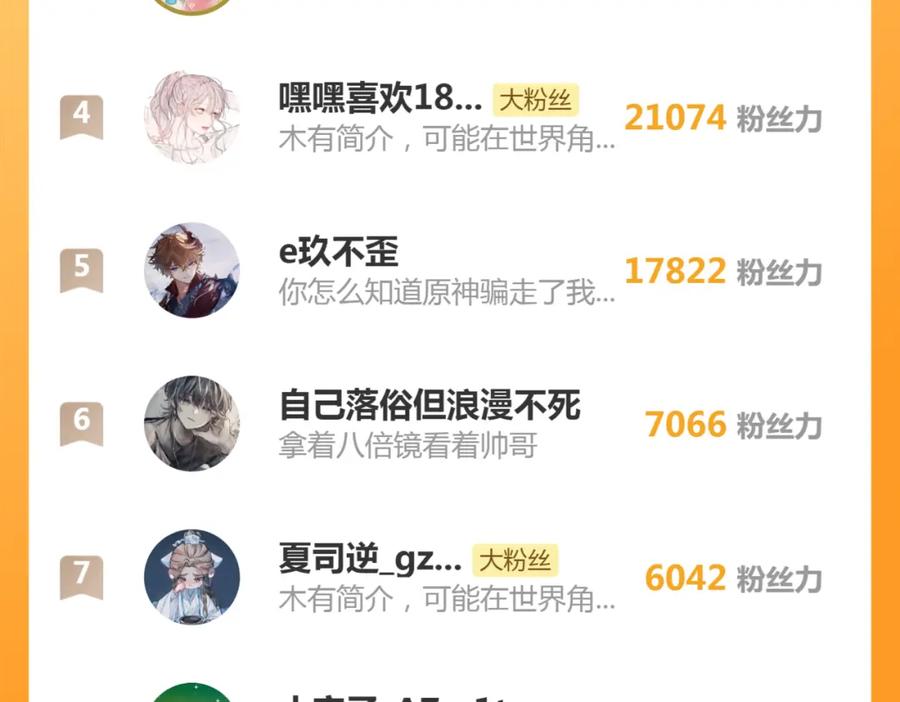This screenshot has height=702, width=900.
Task: Tap the row for 夏司逆_gz...
Action: click(x=370, y=560)
